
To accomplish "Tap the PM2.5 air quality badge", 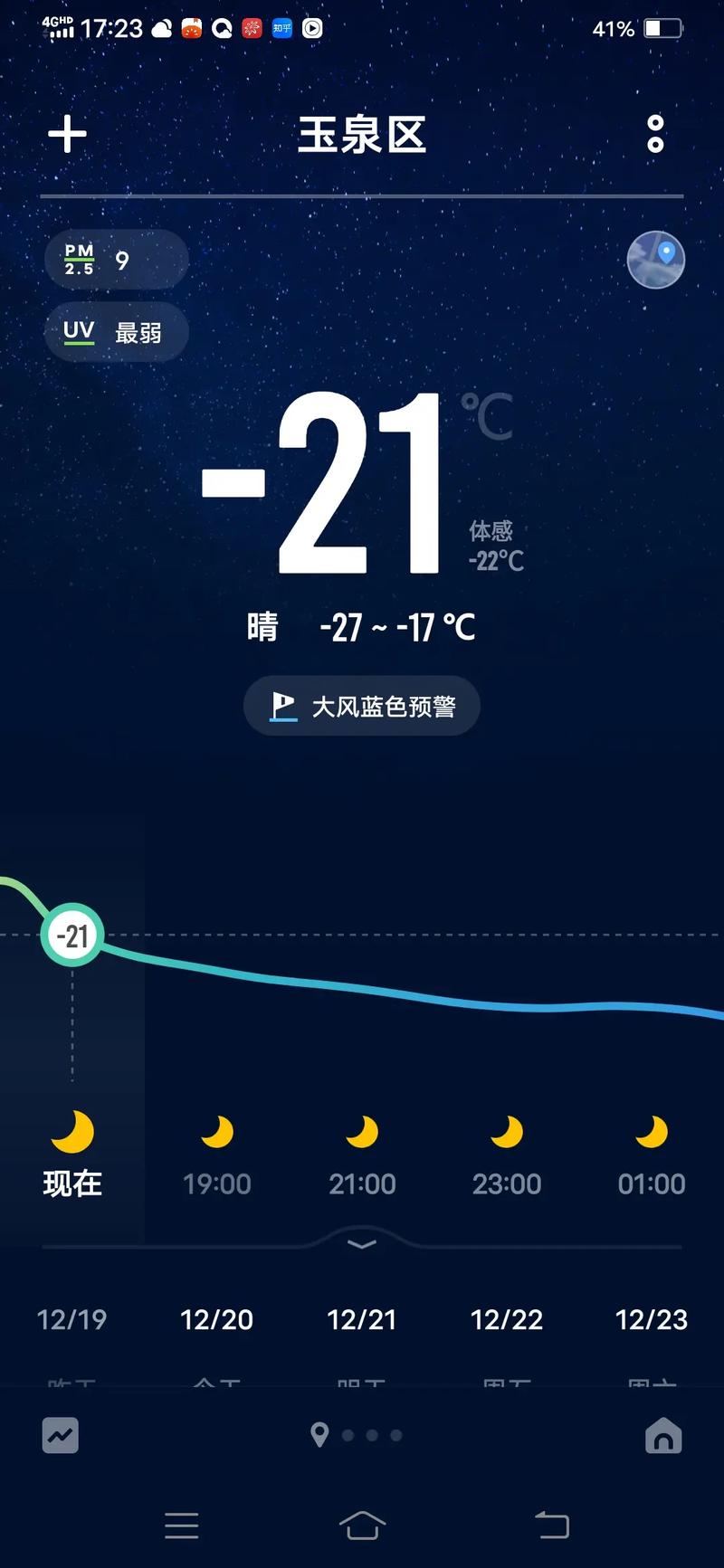I will tap(116, 260).
